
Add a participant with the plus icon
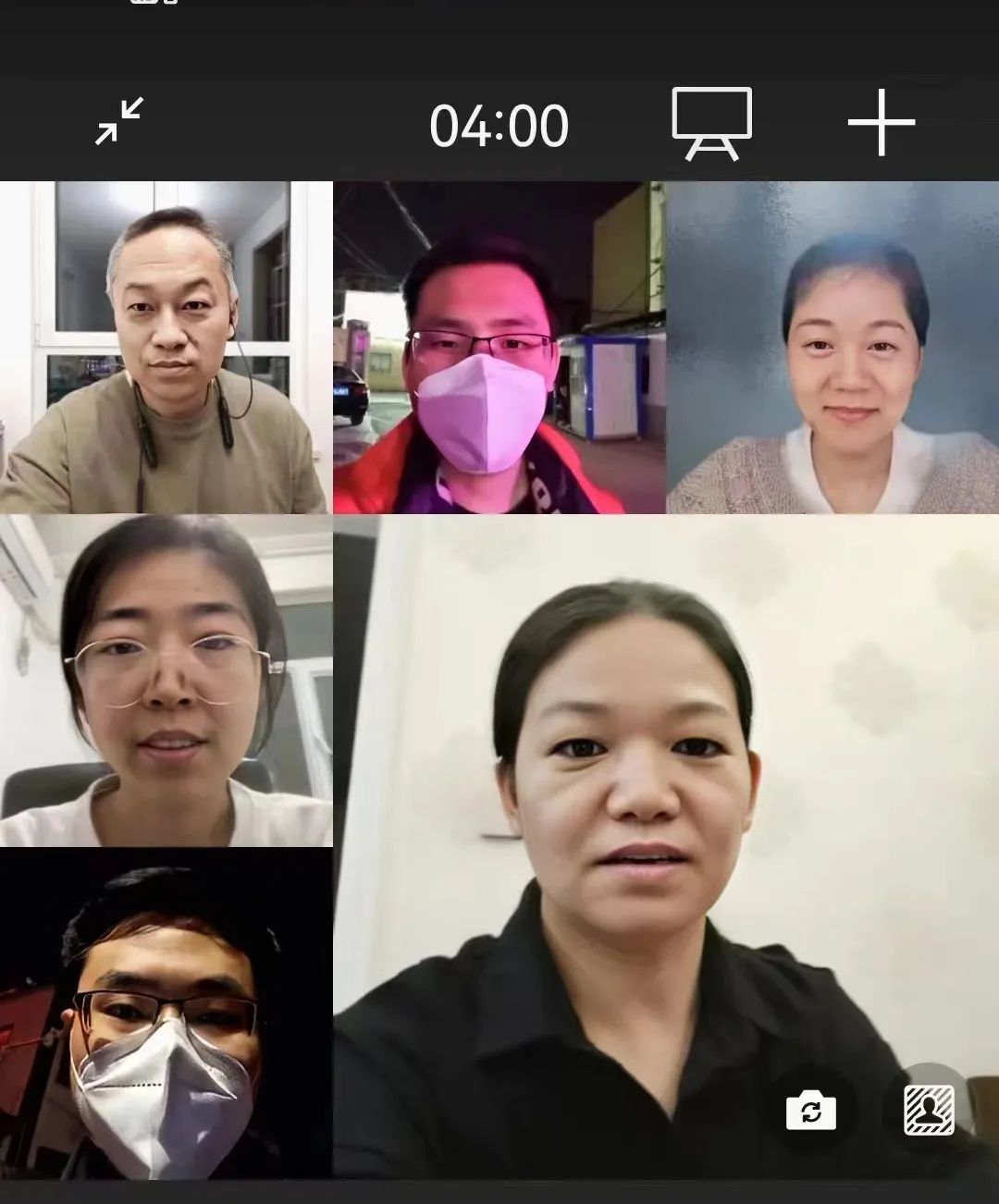coord(881,122)
